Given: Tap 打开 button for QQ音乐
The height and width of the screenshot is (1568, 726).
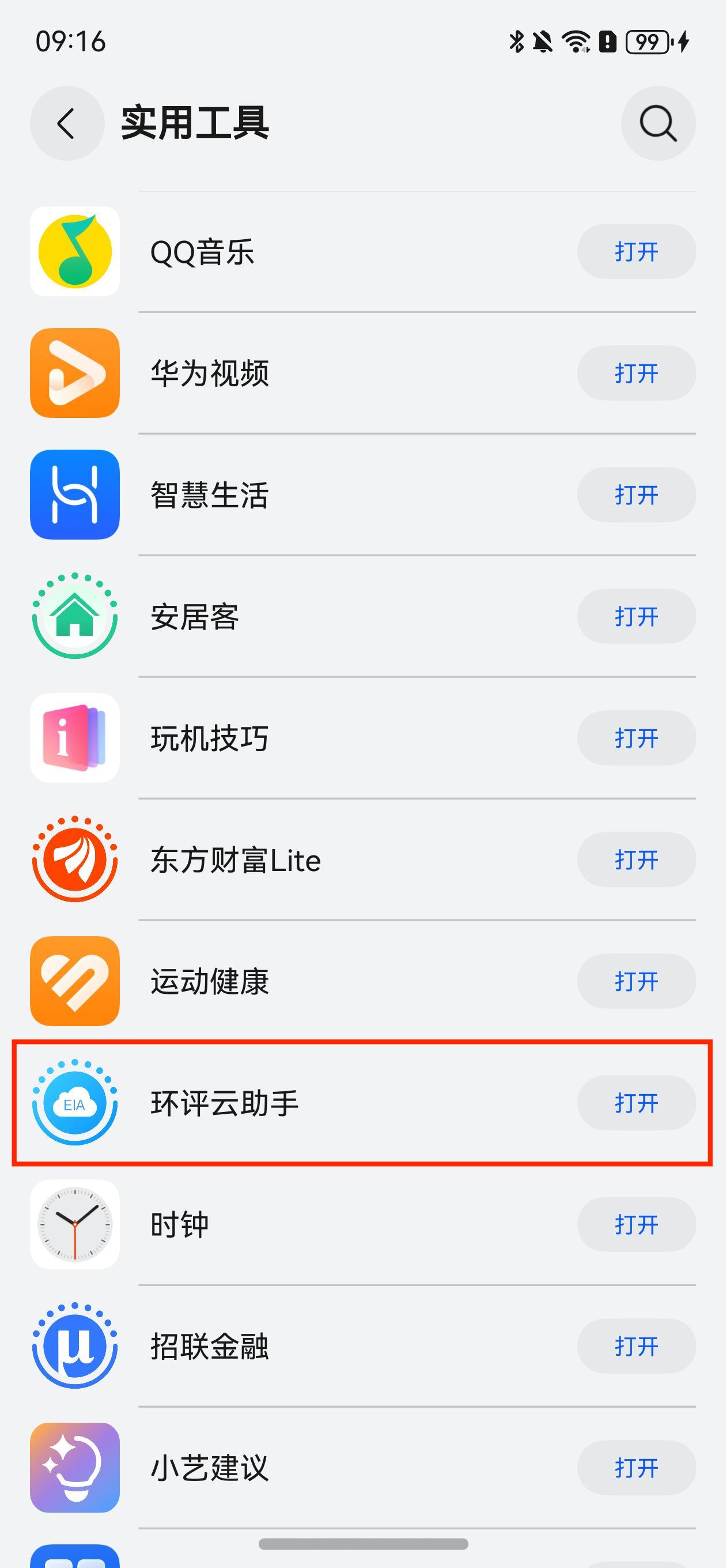Looking at the screenshot, I should pos(636,251).
